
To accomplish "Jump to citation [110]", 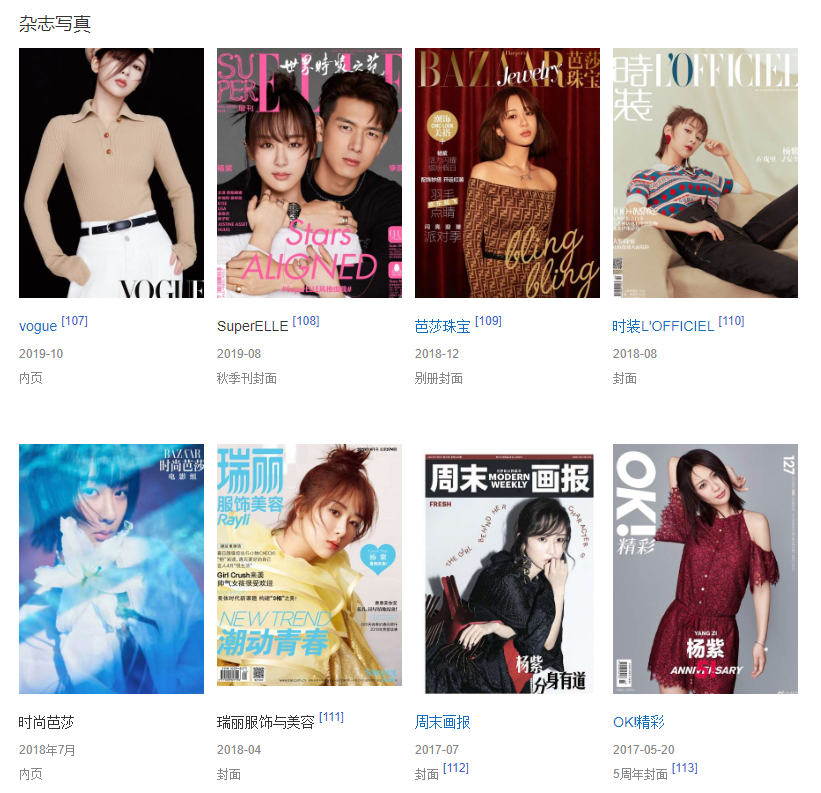I will [731, 321].
